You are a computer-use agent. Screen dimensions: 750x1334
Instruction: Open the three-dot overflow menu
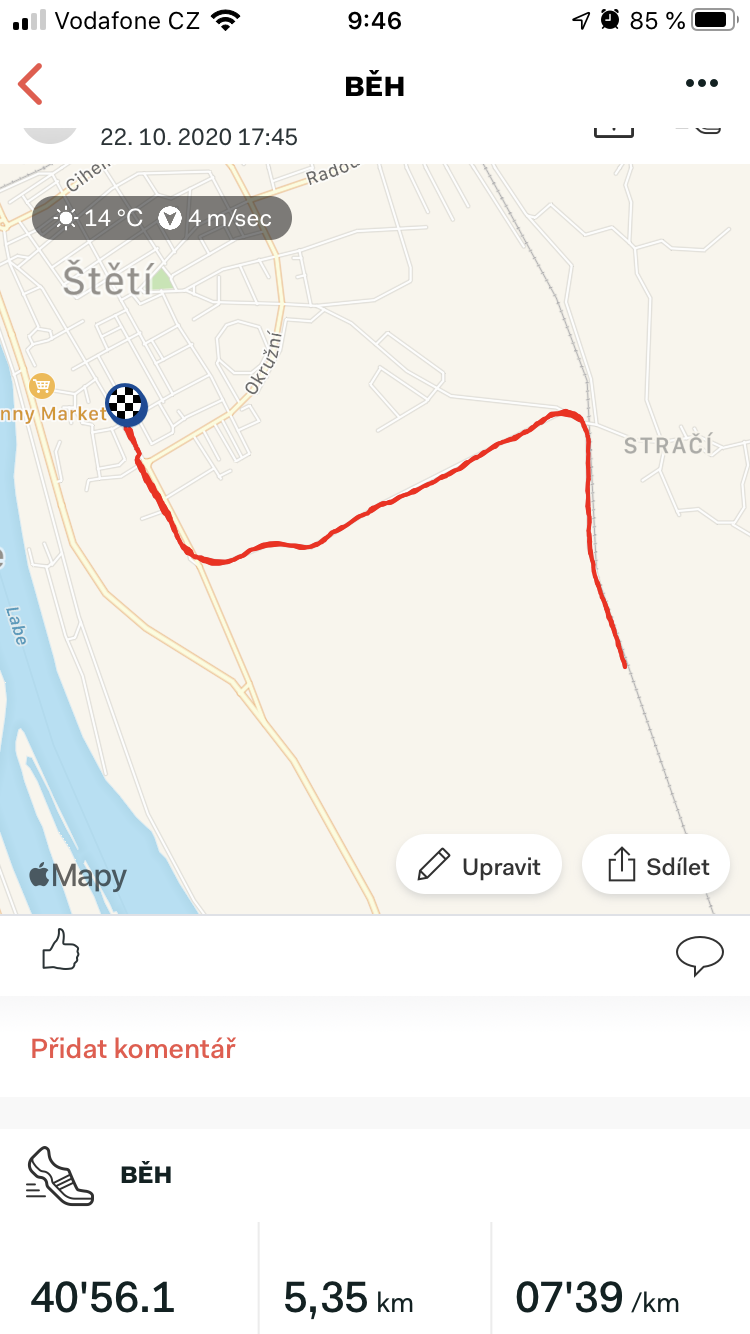tap(702, 85)
